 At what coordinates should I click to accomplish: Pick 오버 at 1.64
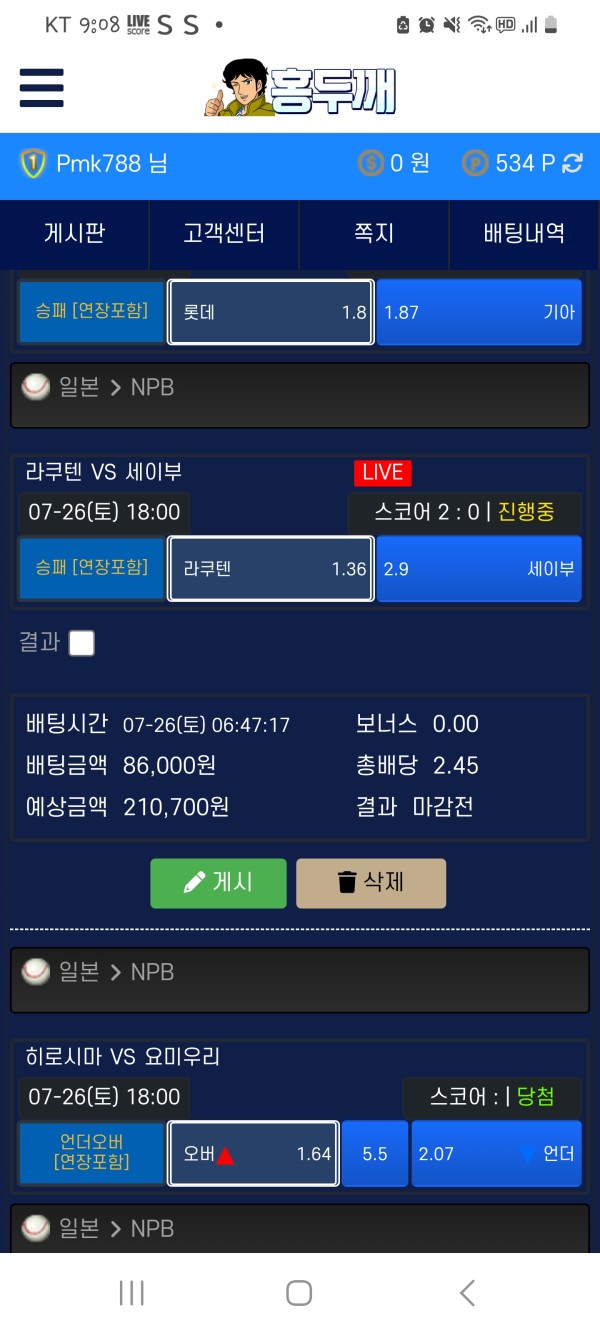click(x=253, y=1154)
